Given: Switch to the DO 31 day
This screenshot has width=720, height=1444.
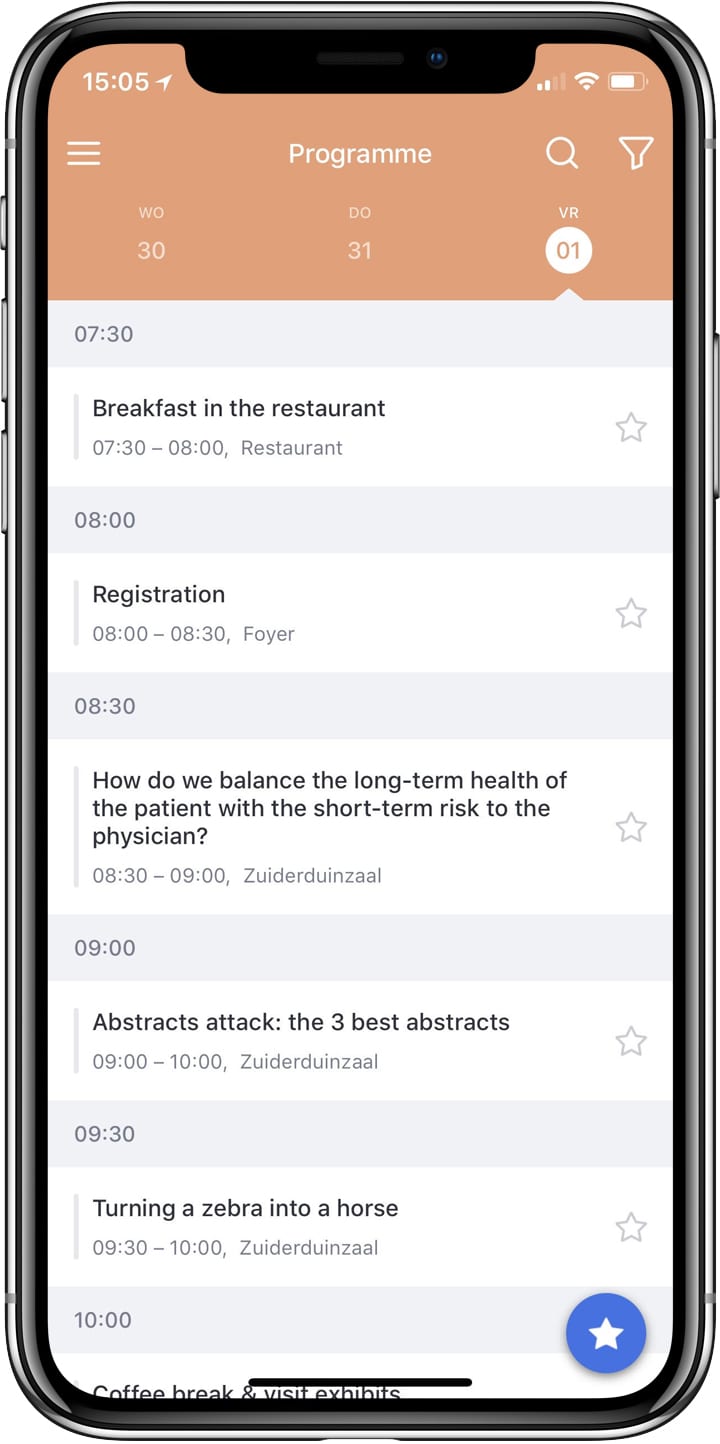Looking at the screenshot, I should pos(360,235).
